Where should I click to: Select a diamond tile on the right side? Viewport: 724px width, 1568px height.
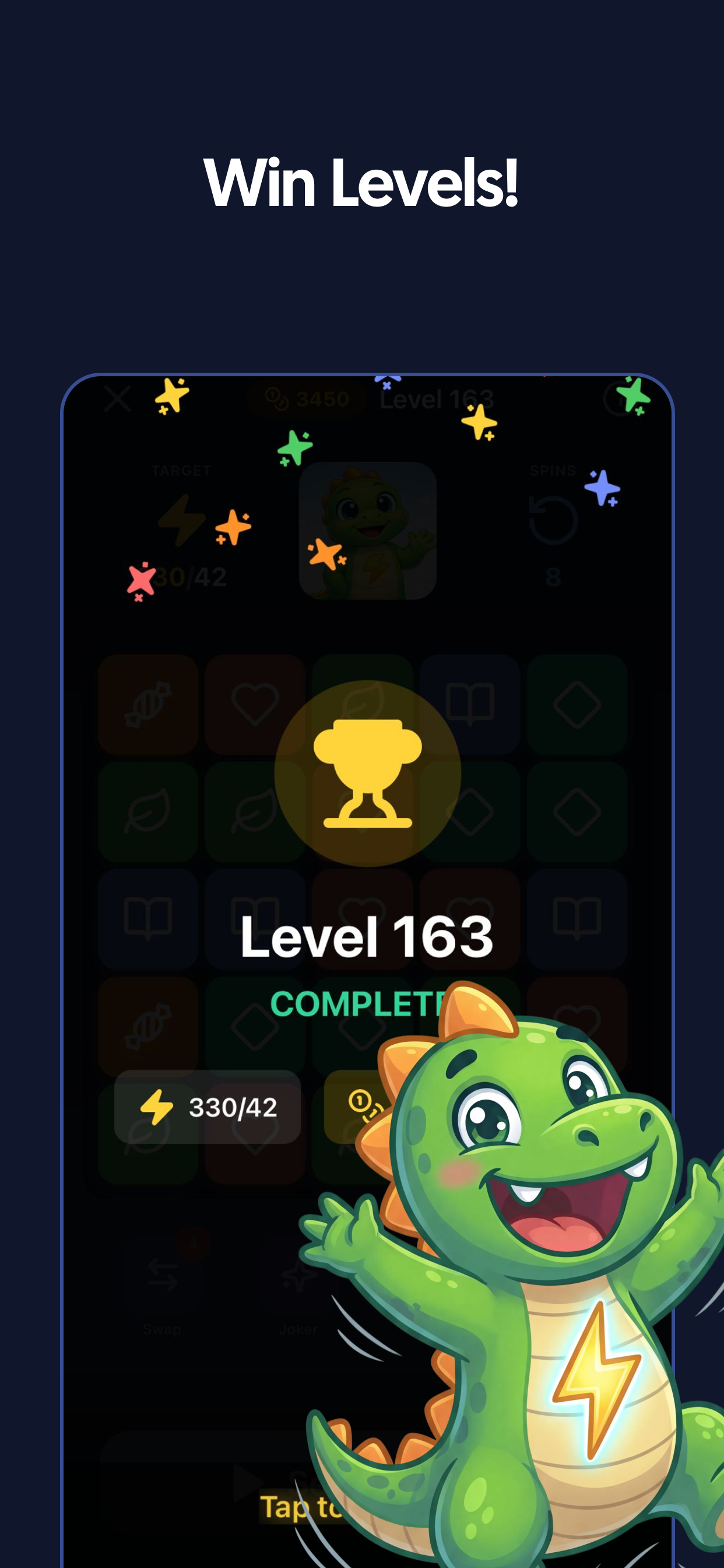tap(576, 705)
